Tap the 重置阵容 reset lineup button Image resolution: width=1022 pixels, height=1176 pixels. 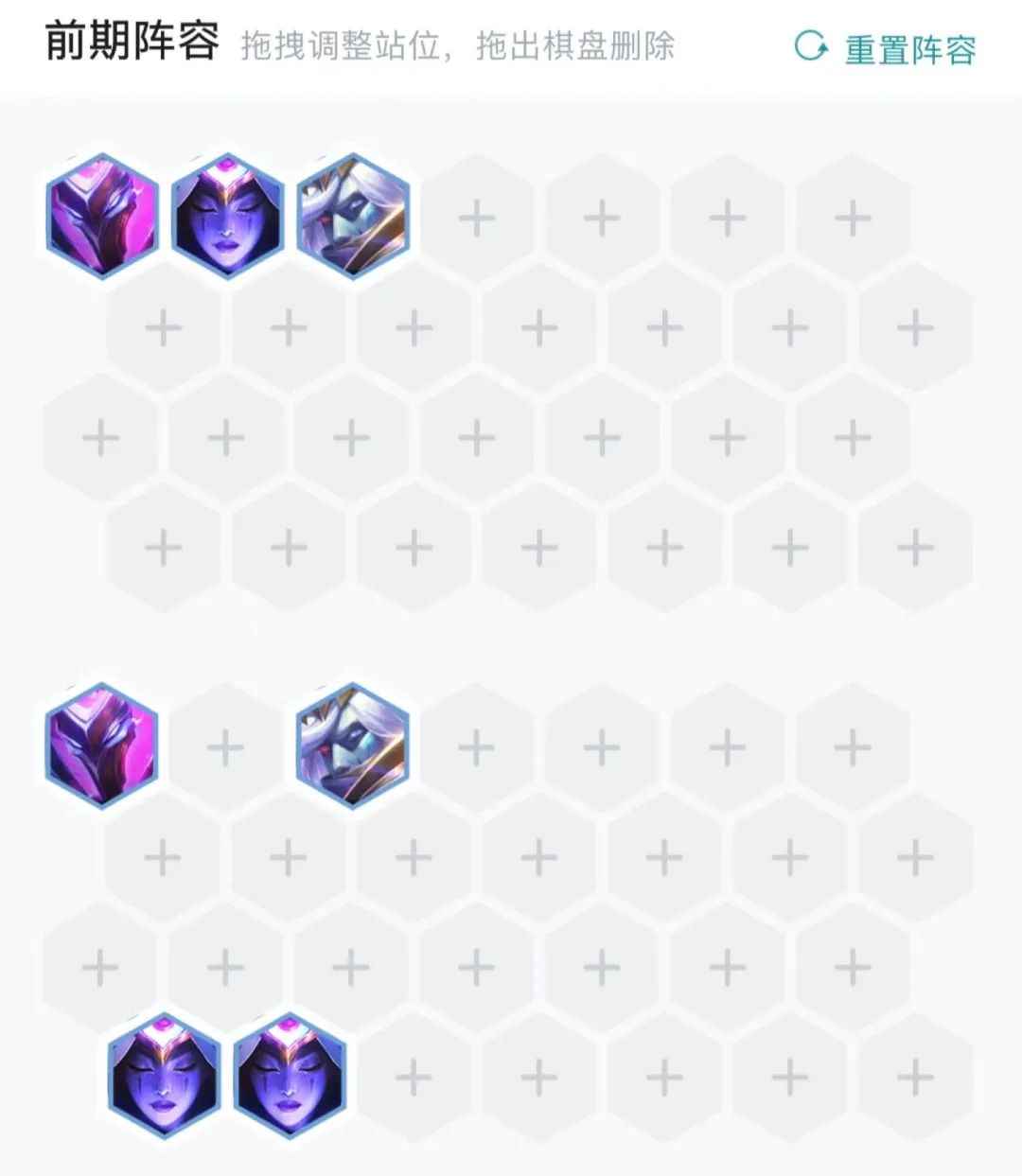coord(888,48)
